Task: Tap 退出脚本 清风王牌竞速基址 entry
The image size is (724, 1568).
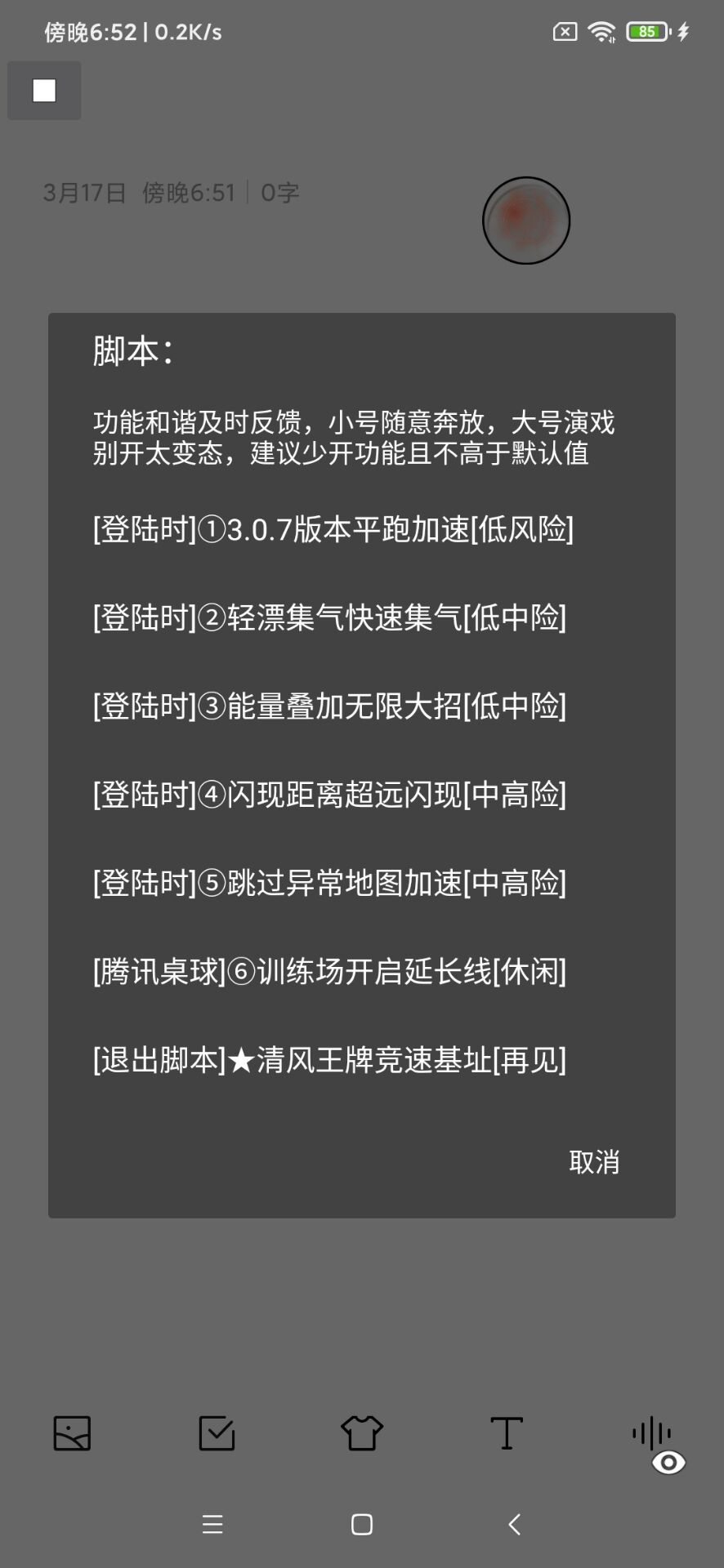Action: coord(329,1060)
